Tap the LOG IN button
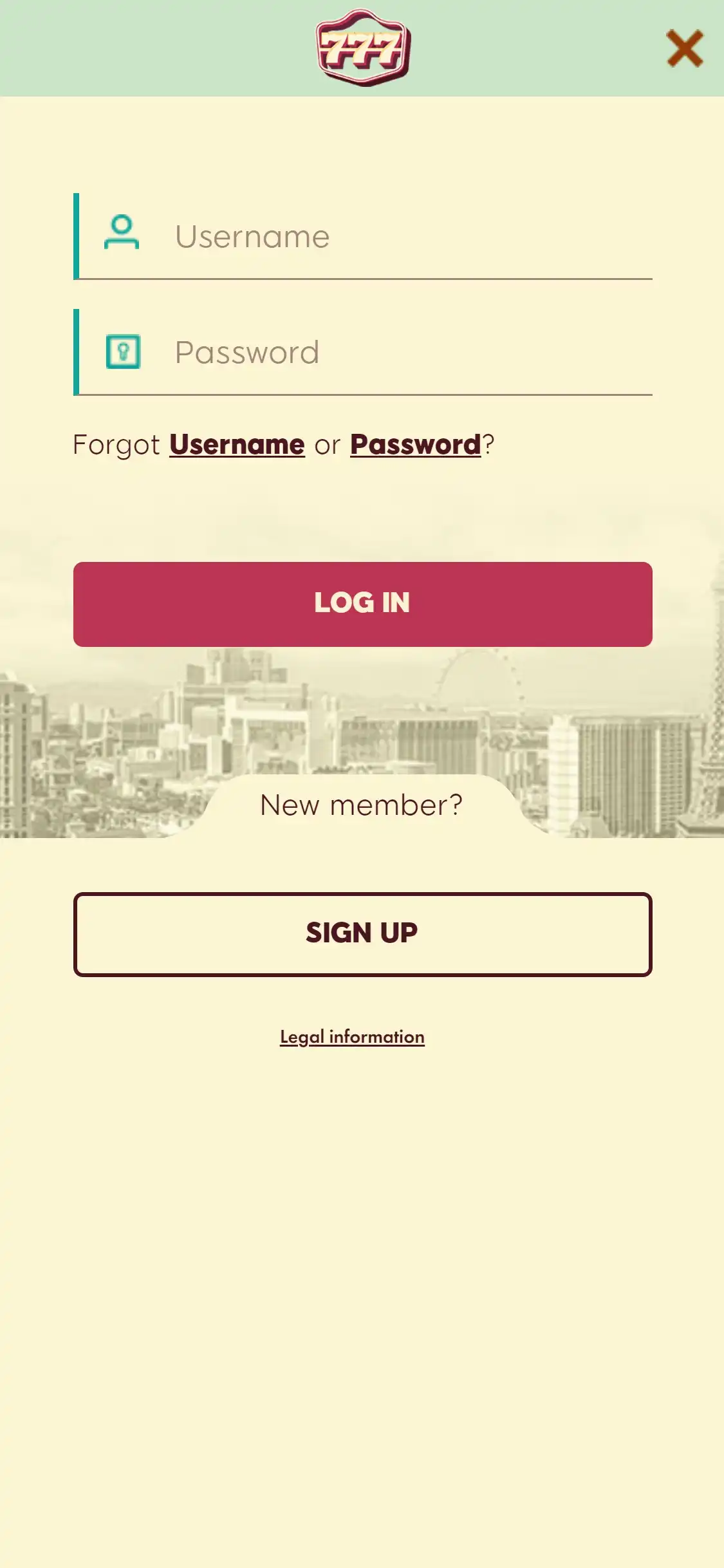The width and height of the screenshot is (724, 1568). tap(362, 604)
